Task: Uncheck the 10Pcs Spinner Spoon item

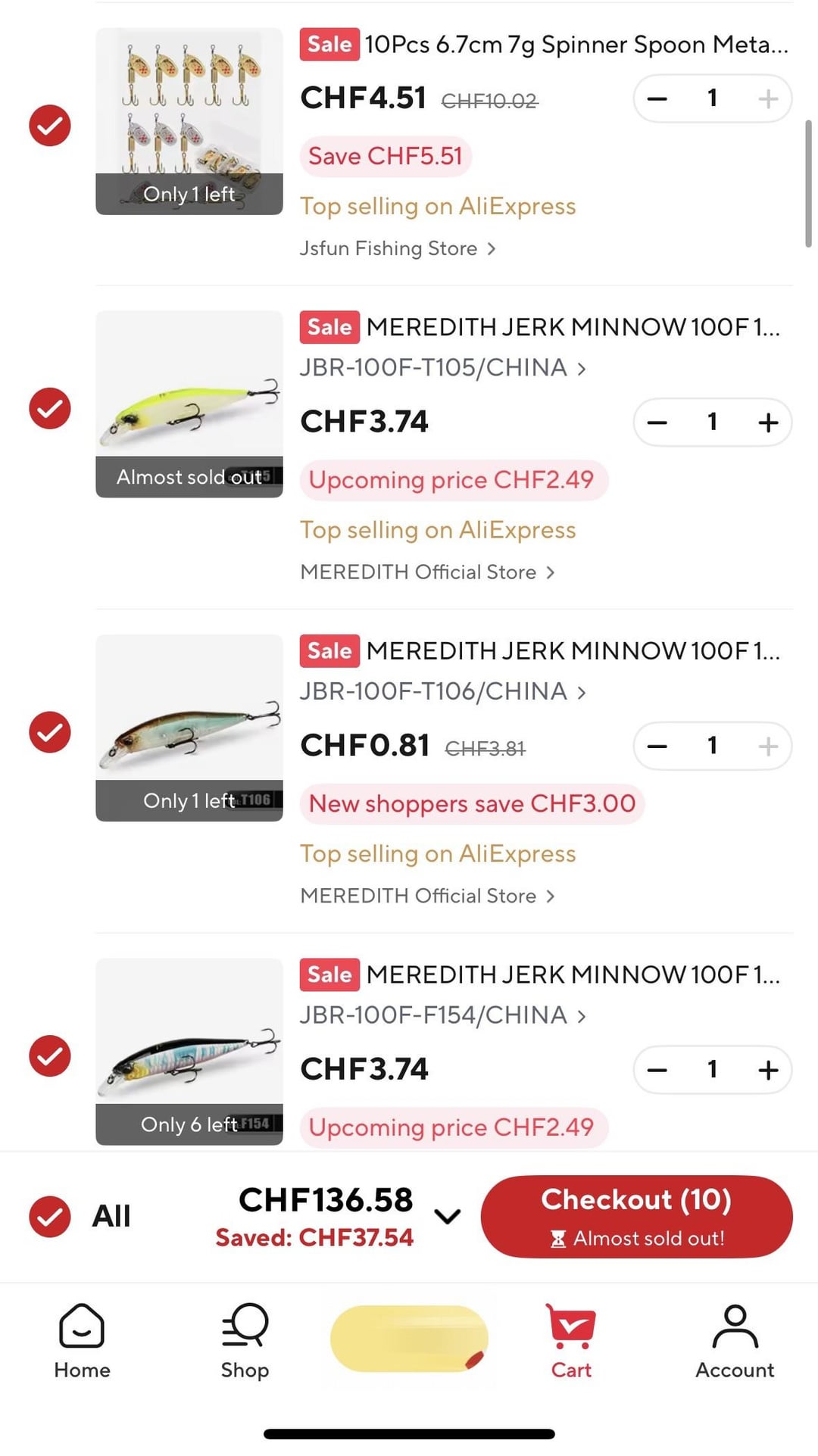Action: click(x=50, y=126)
